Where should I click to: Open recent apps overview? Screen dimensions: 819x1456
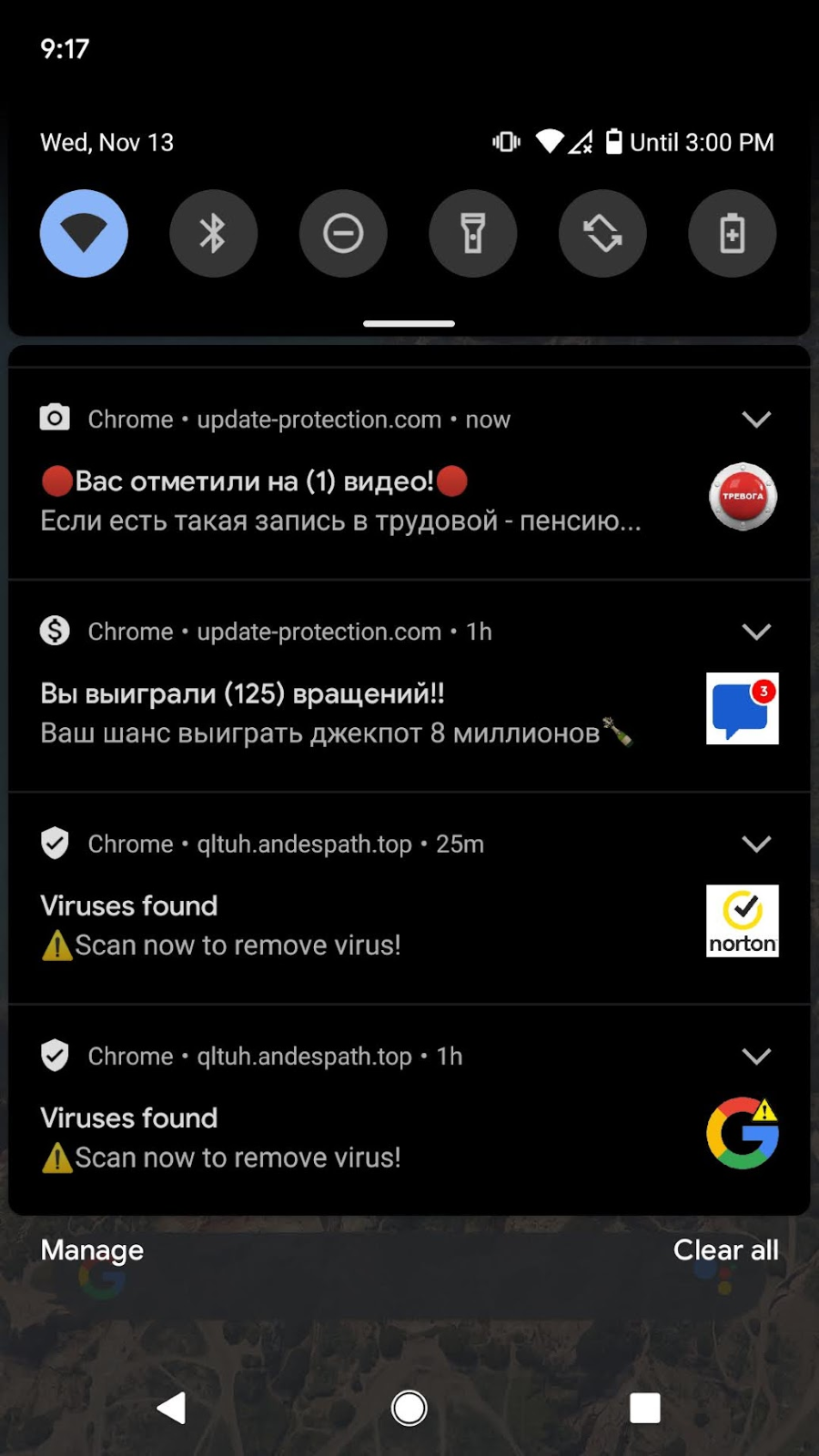(x=645, y=1408)
